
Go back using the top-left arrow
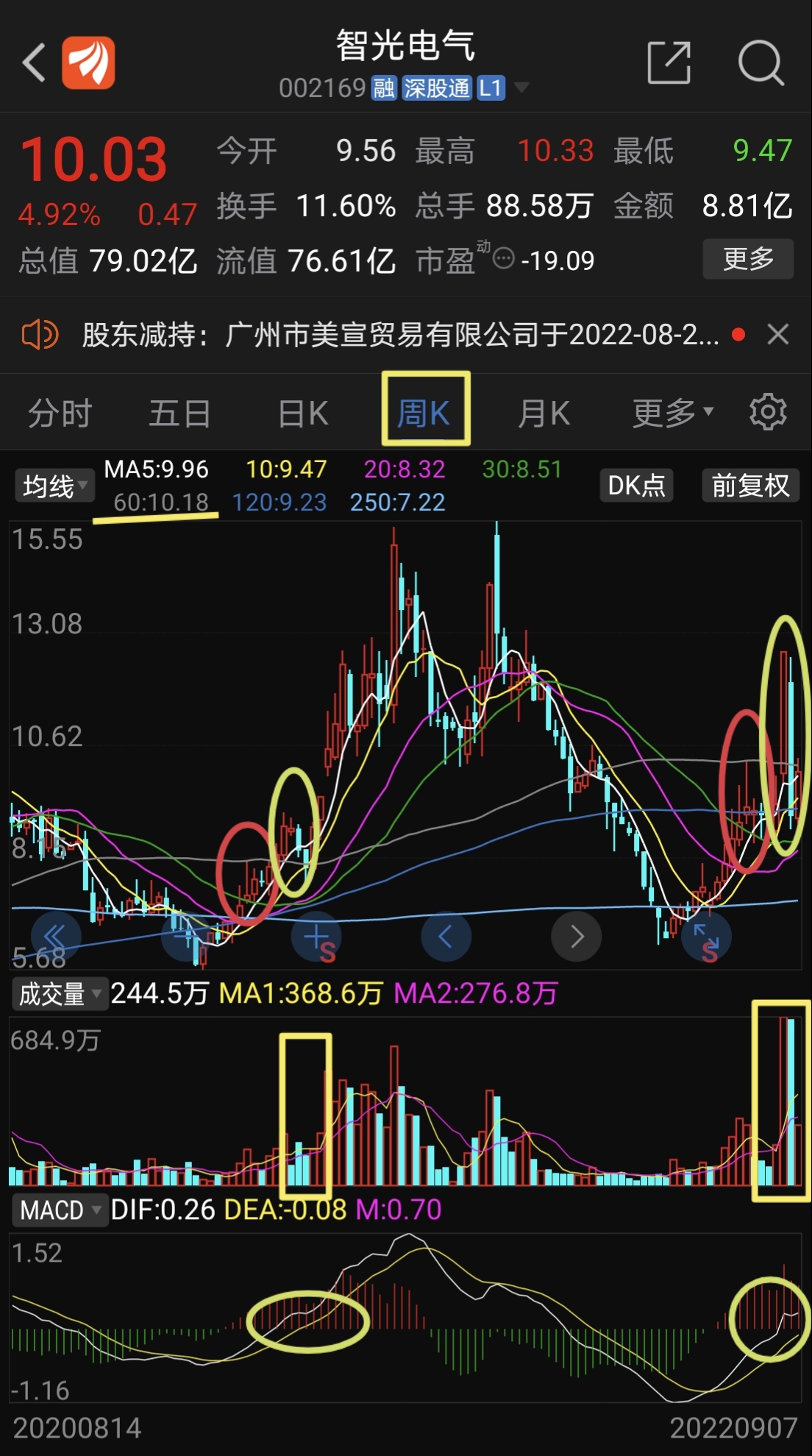pyautogui.click(x=34, y=63)
